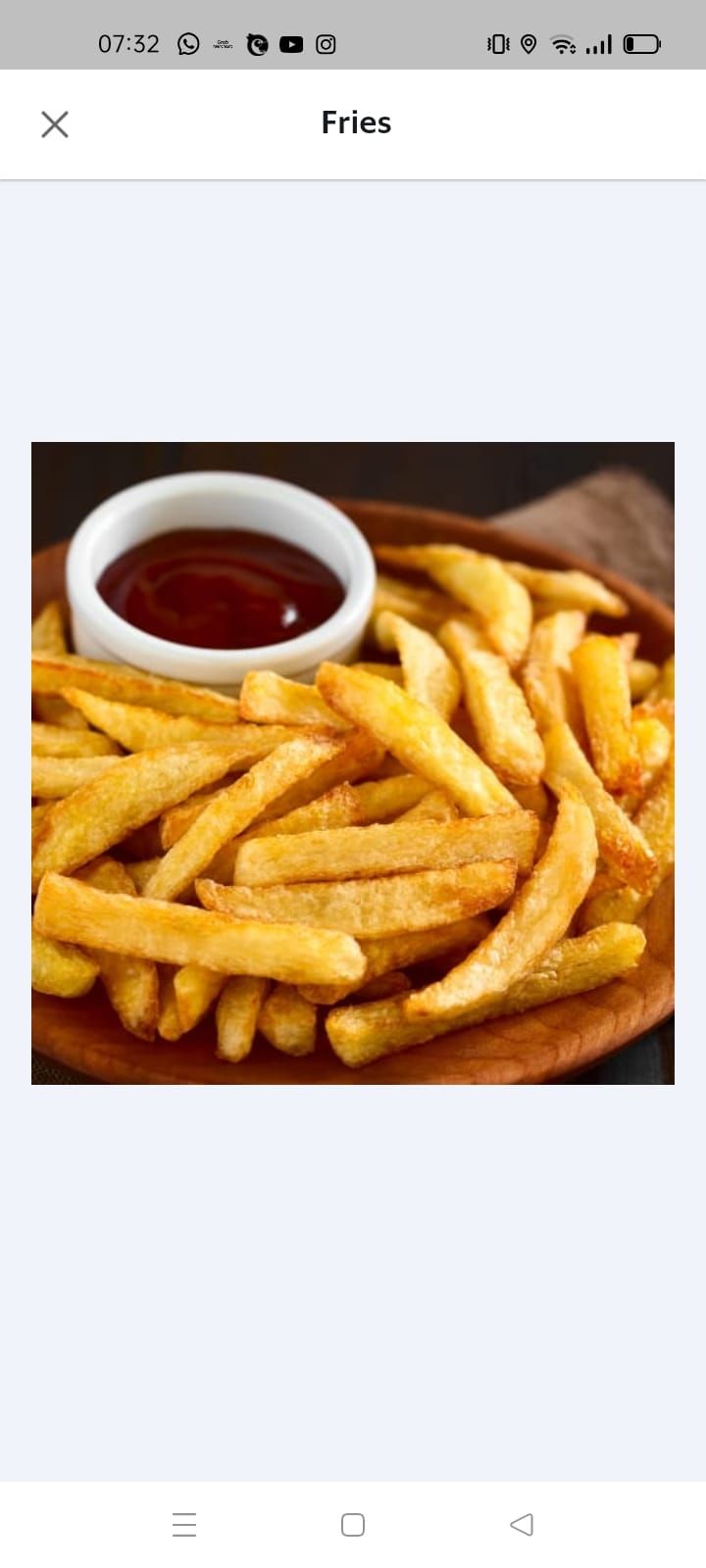Tap the Wi-Fi status icon
The image size is (706, 1568).
(562, 44)
